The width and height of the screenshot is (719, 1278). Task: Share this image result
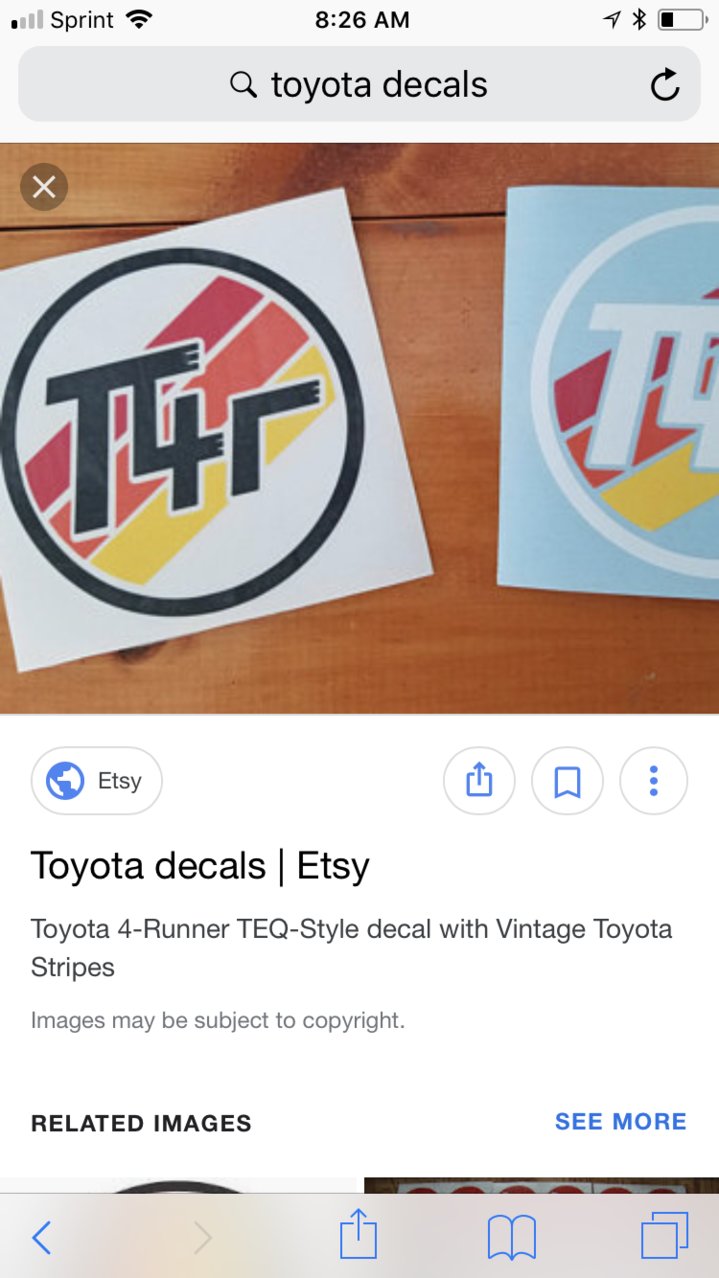[479, 781]
